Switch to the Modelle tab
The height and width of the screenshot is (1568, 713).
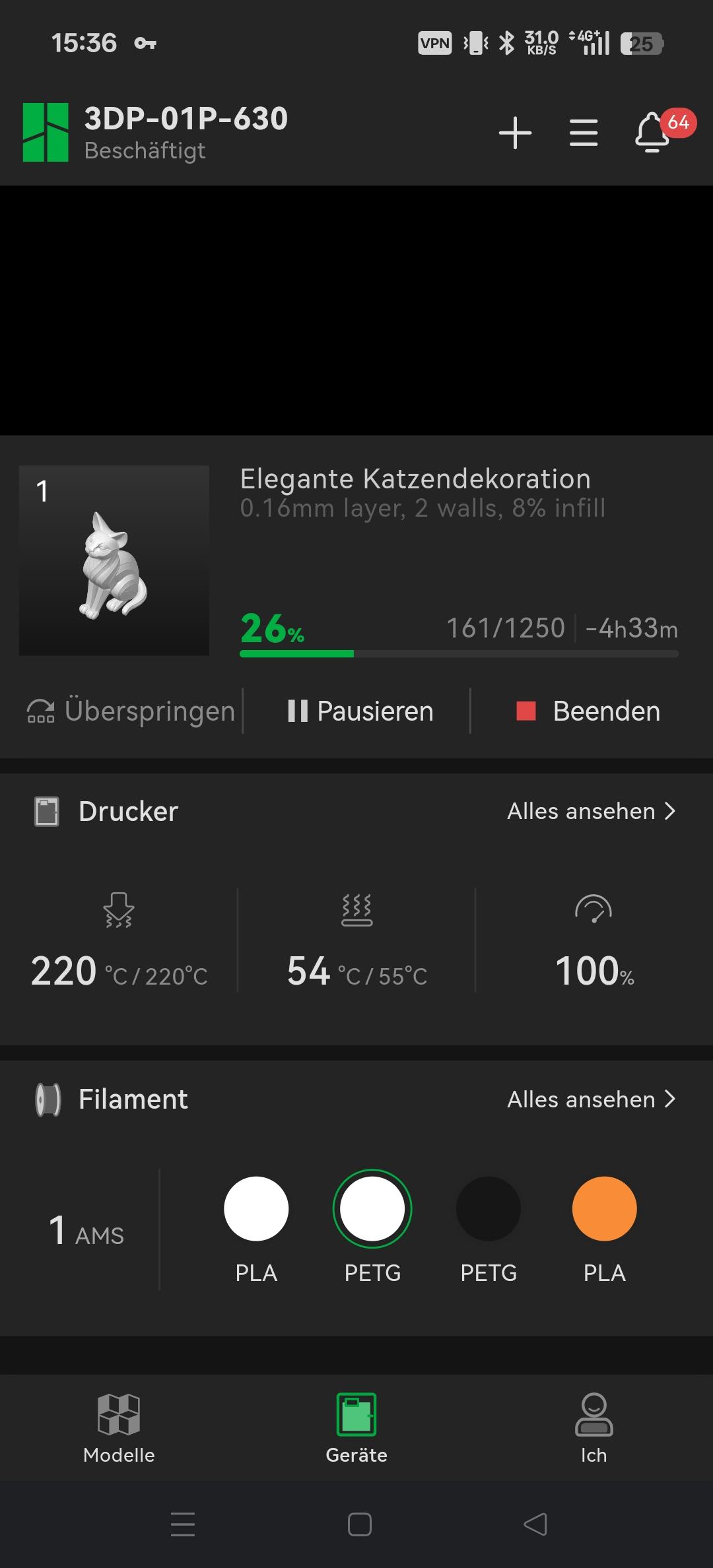point(119,1428)
